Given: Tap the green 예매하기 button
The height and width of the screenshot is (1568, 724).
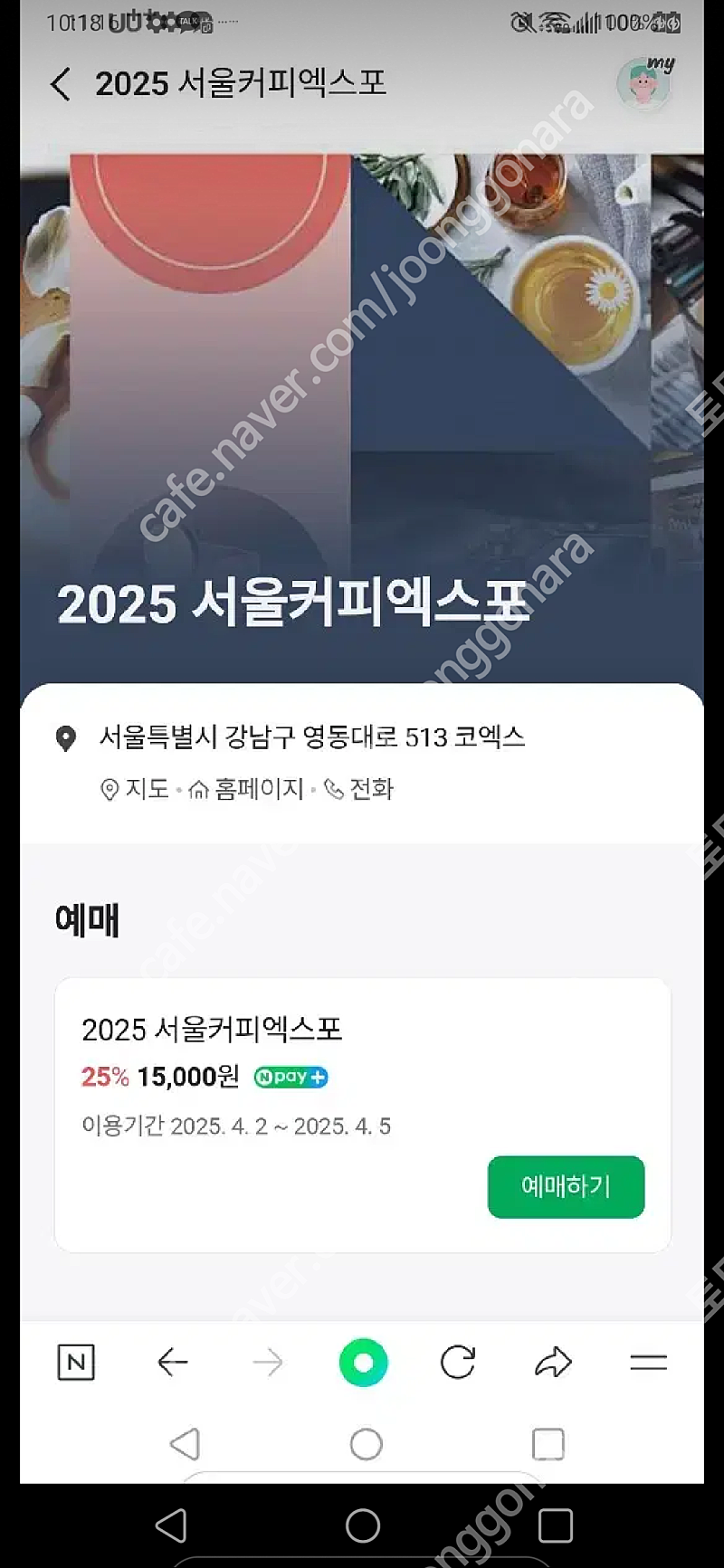Looking at the screenshot, I should click(x=566, y=1186).
